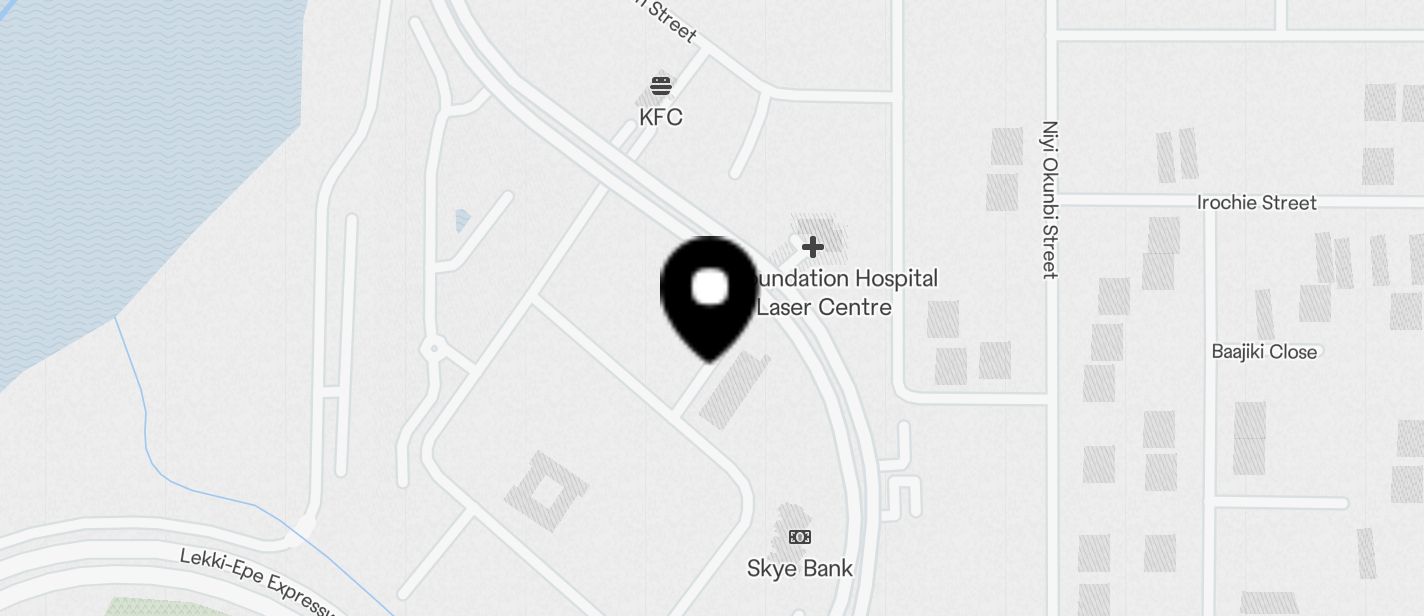Image resolution: width=1424 pixels, height=616 pixels.
Task: Select the KFC restaurant marker
Action: tap(660, 86)
